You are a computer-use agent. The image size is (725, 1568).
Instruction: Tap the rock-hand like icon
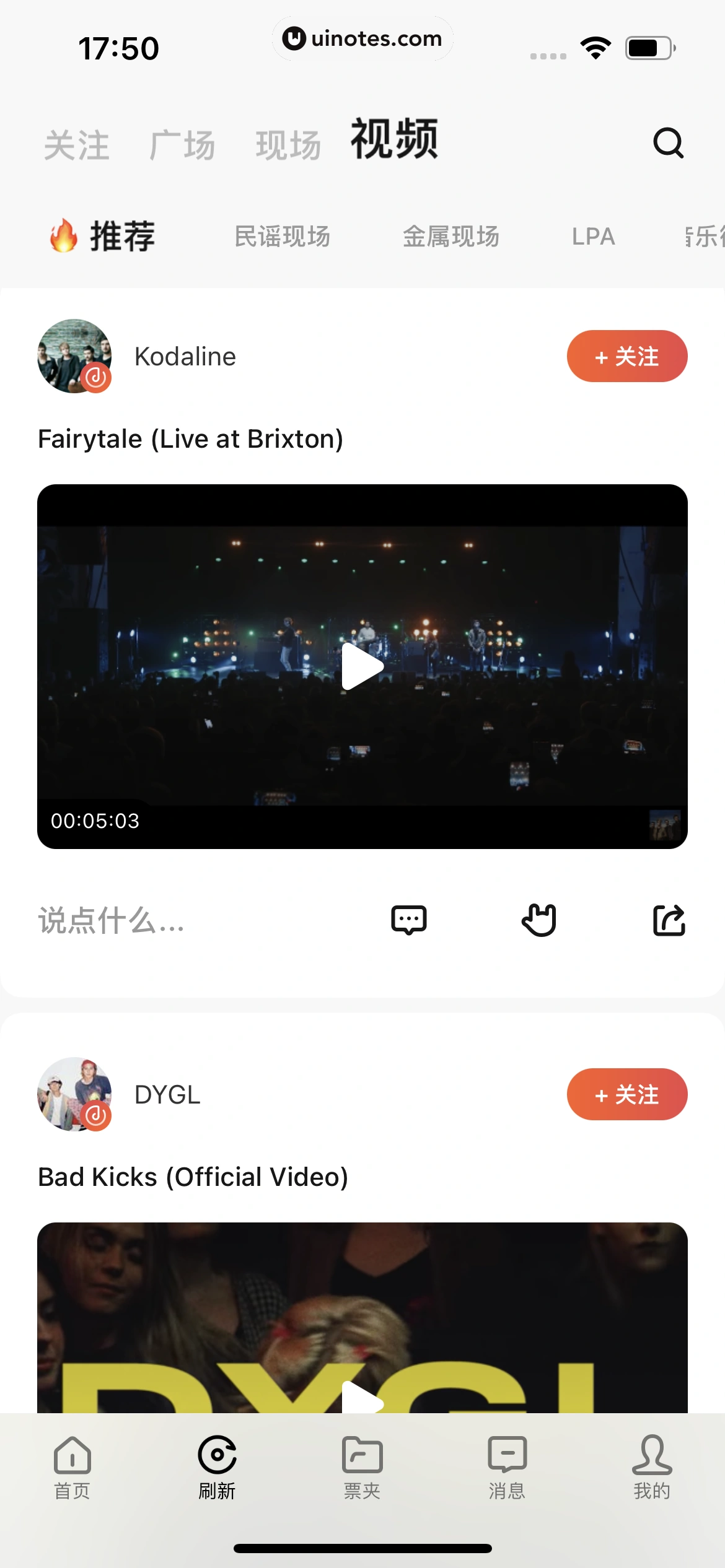[x=538, y=921]
